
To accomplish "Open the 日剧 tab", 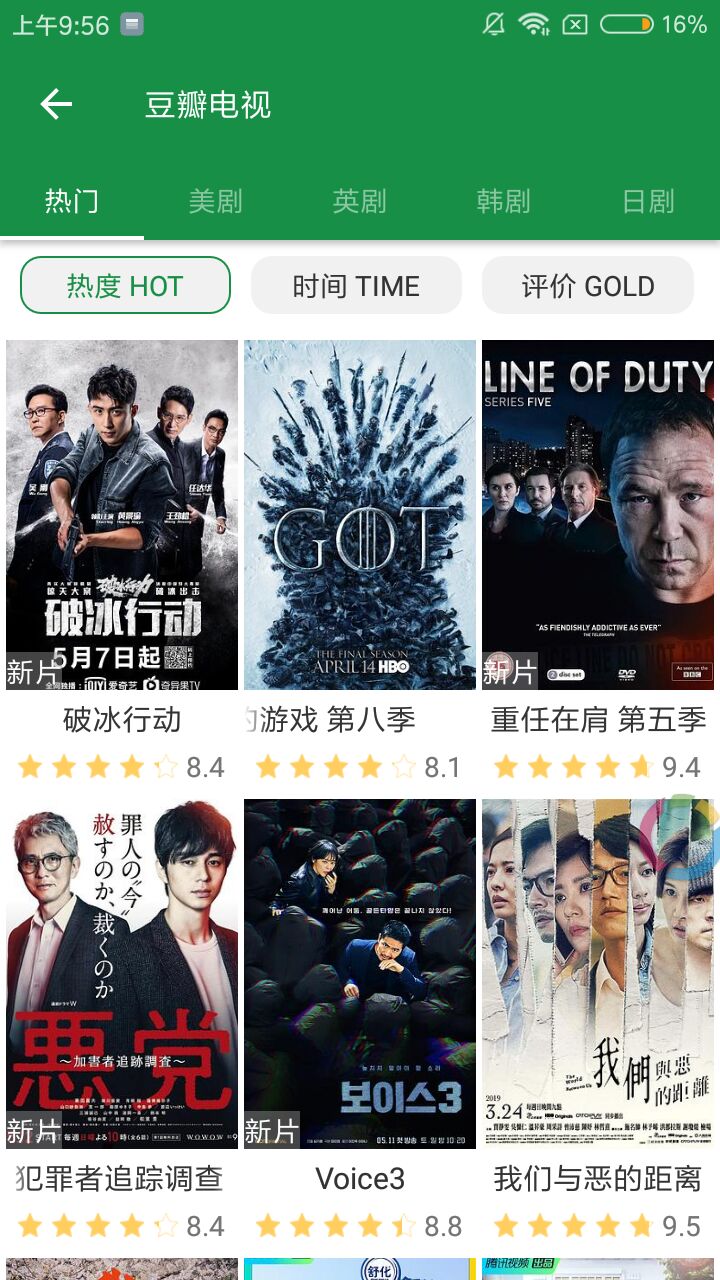I will pos(647,200).
